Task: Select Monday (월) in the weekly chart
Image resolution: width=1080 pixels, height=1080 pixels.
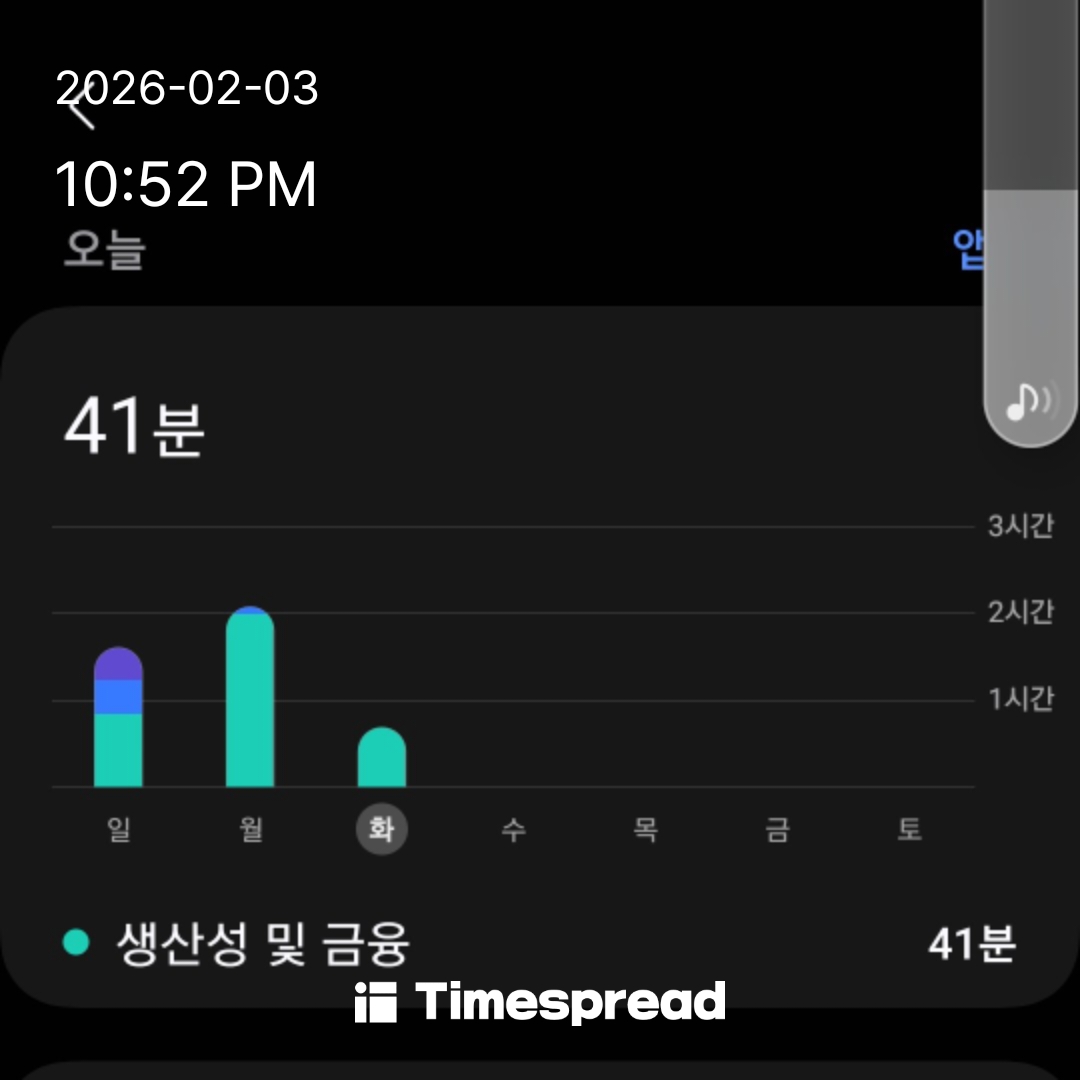Action: point(250,829)
